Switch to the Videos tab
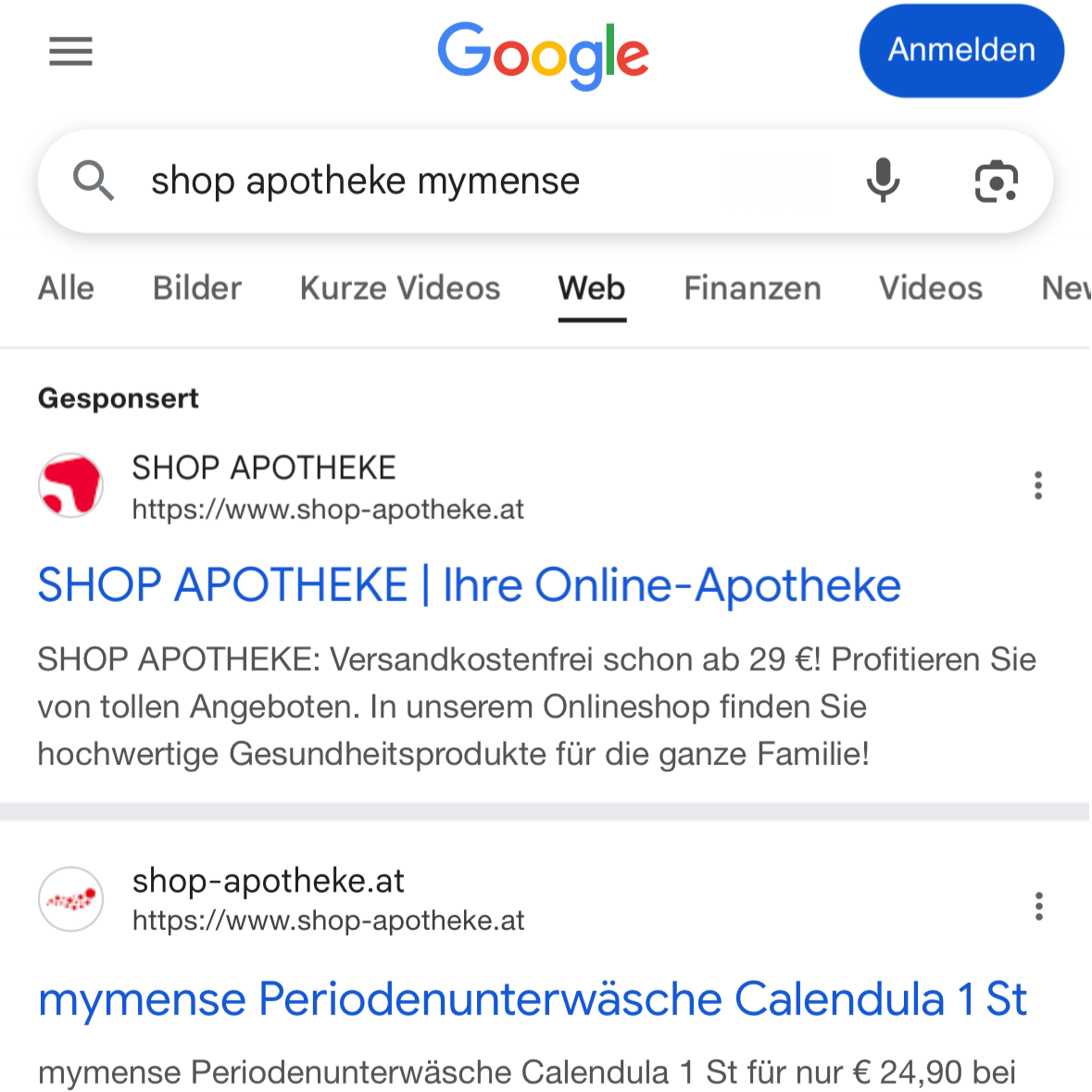The height and width of the screenshot is (1092, 1092). pos(930,288)
